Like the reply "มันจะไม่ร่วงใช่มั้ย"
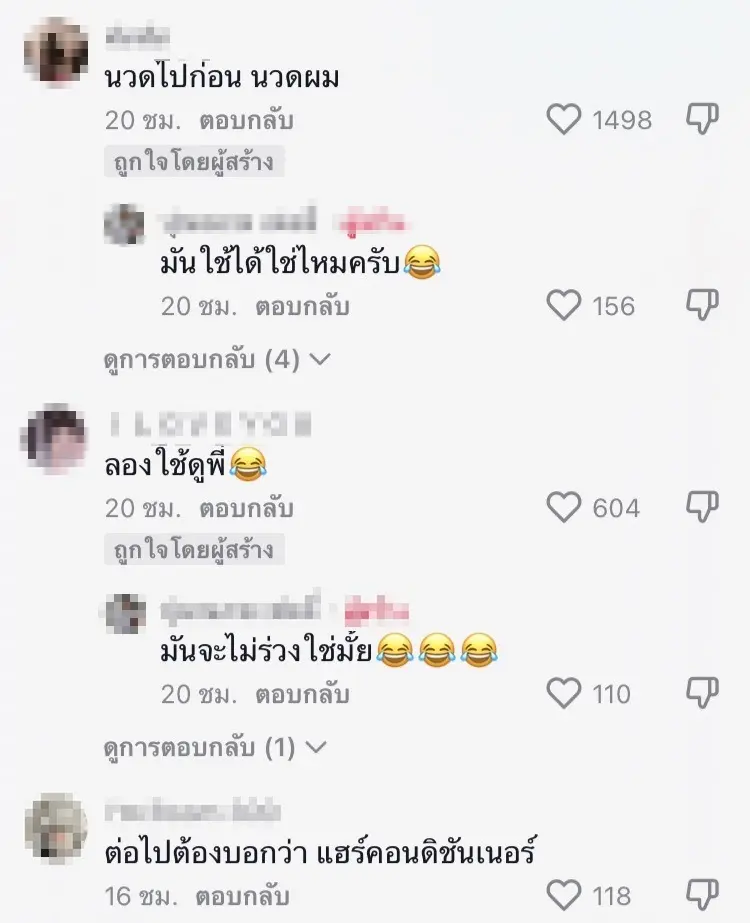 coord(565,693)
